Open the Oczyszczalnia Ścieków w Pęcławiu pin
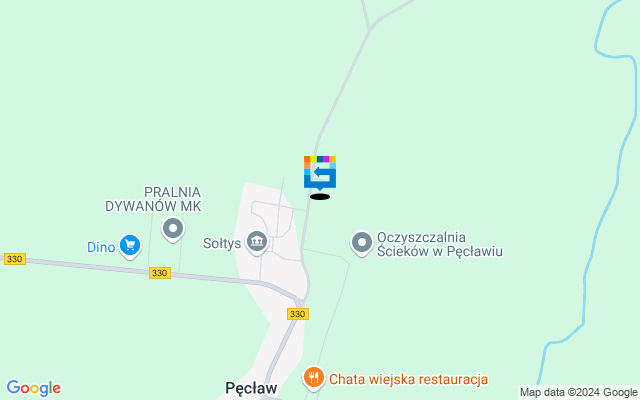 [x=362, y=242]
